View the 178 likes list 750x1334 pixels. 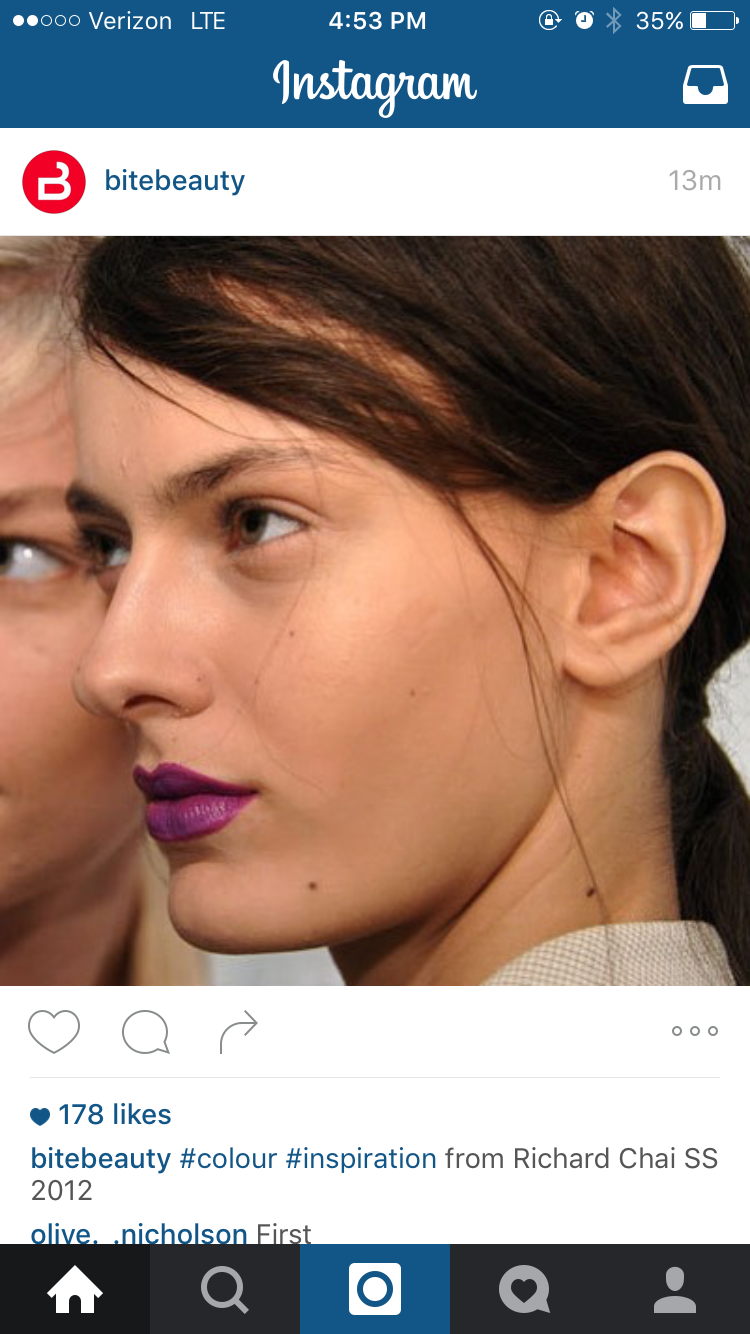click(x=101, y=1115)
